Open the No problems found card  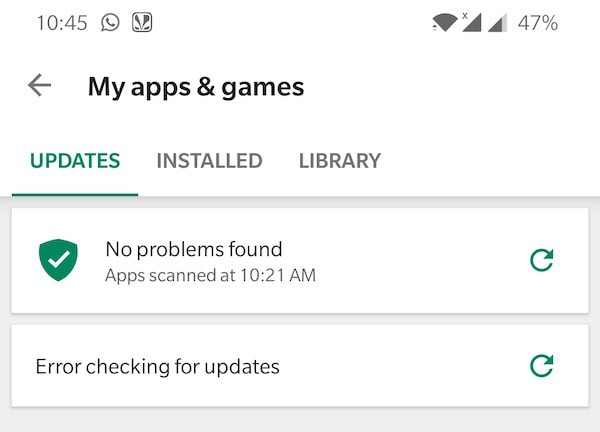point(250,261)
